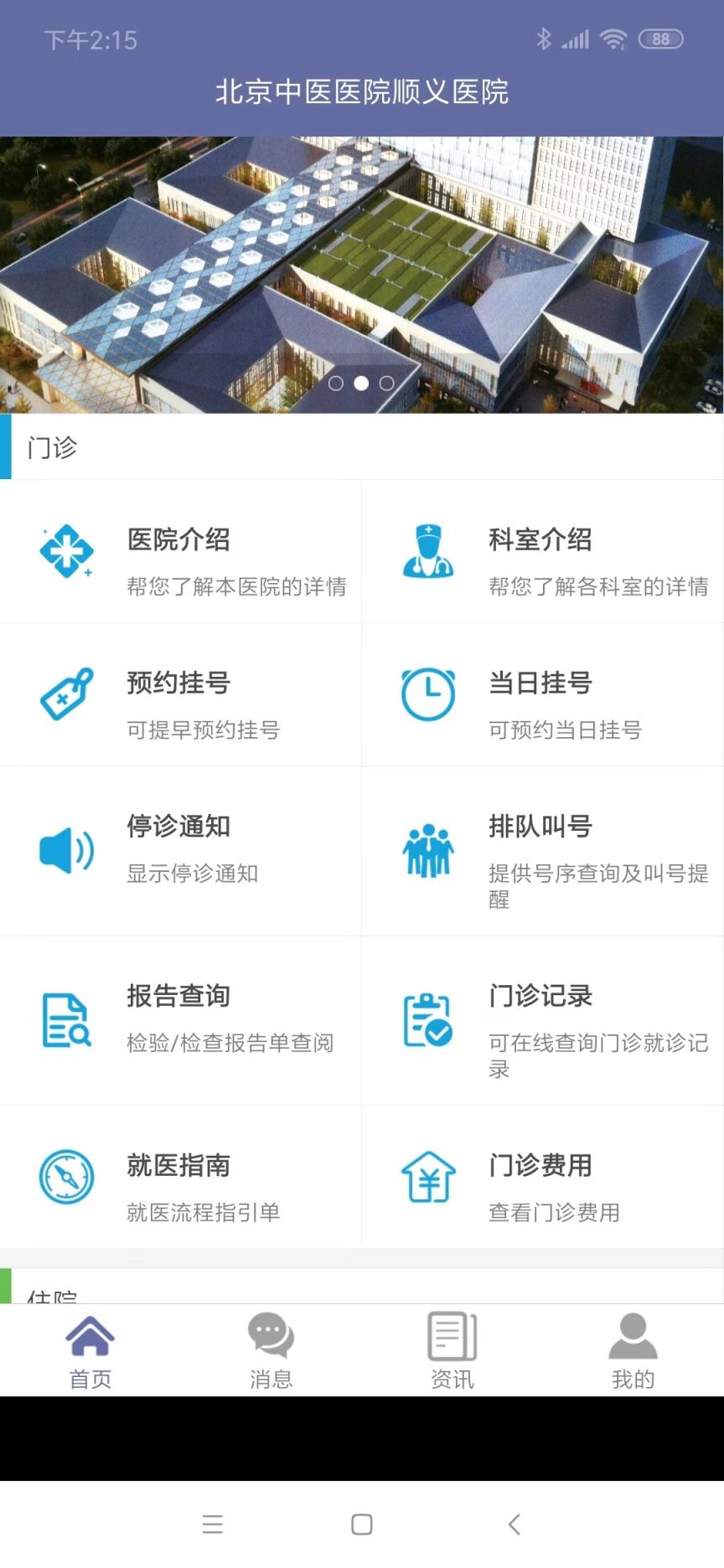The height and width of the screenshot is (1568, 724).
Task: Tap the 预约挂号 text link
Action: pos(177,683)
